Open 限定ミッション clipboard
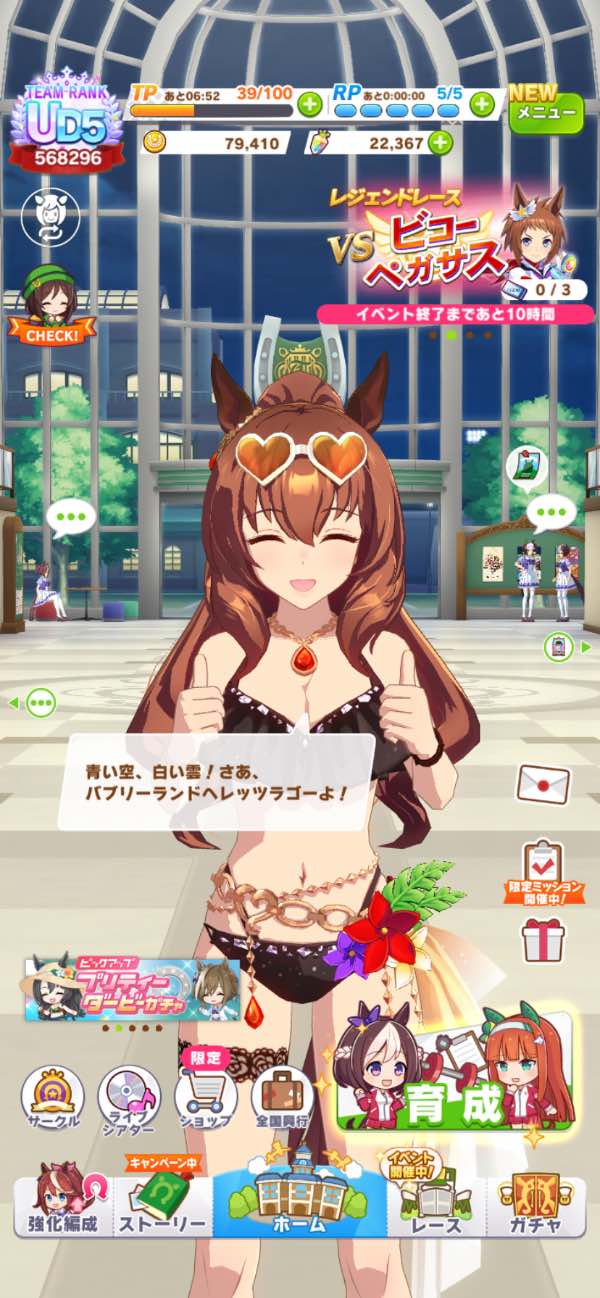Screen dimensions: 600x1298 click(543, 870)
